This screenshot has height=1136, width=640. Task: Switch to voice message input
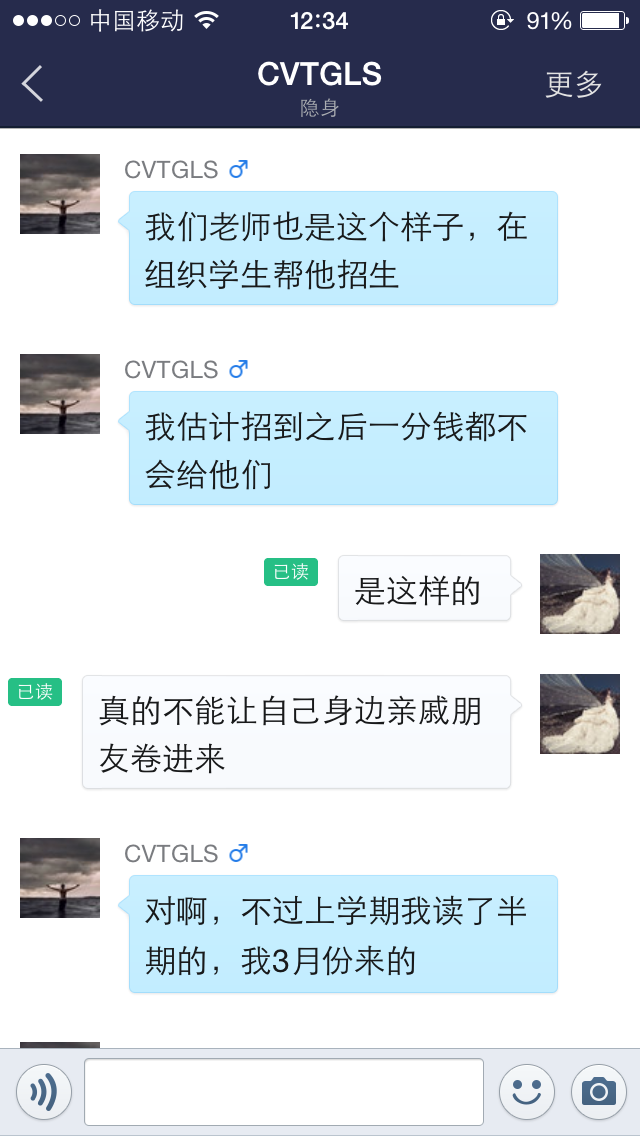(x=44, y=1092)
